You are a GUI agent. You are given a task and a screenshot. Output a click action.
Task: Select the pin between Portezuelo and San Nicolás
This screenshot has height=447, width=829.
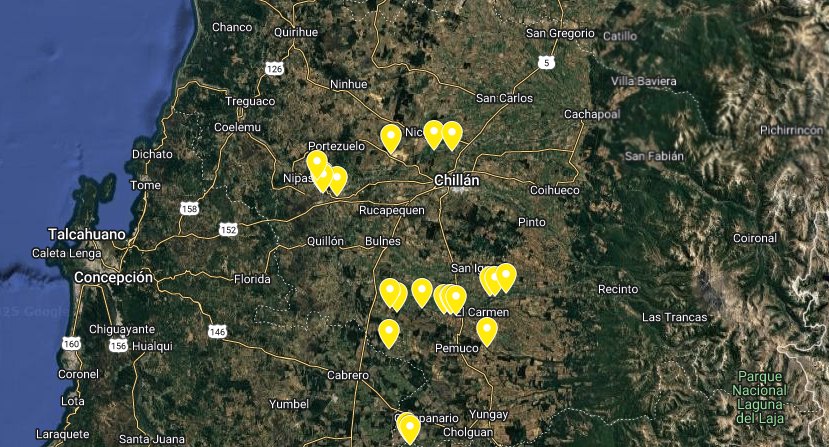pyautogui.click(x=391, y=137)
